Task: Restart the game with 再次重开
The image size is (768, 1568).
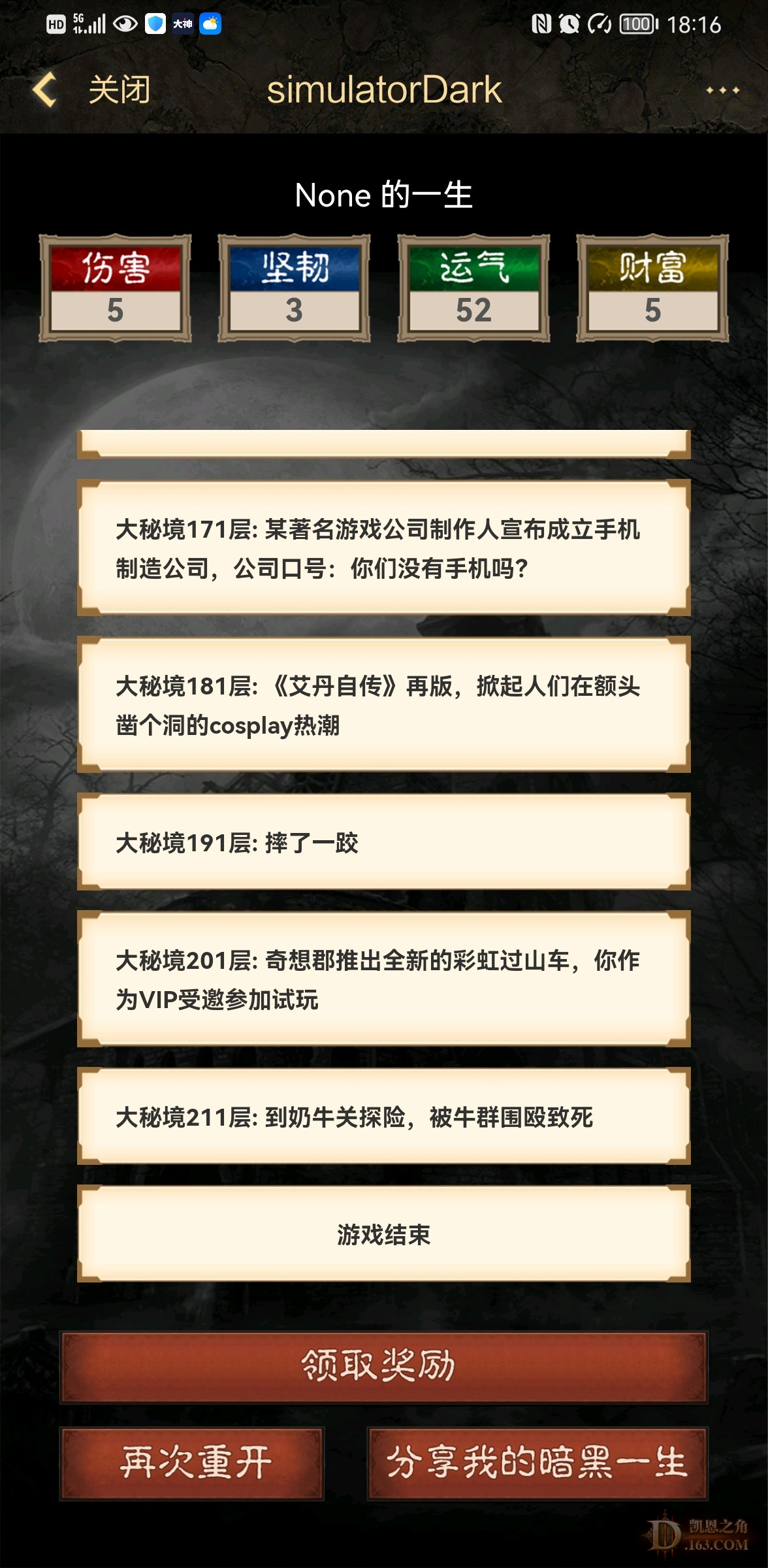Action: pos(193,1463)
